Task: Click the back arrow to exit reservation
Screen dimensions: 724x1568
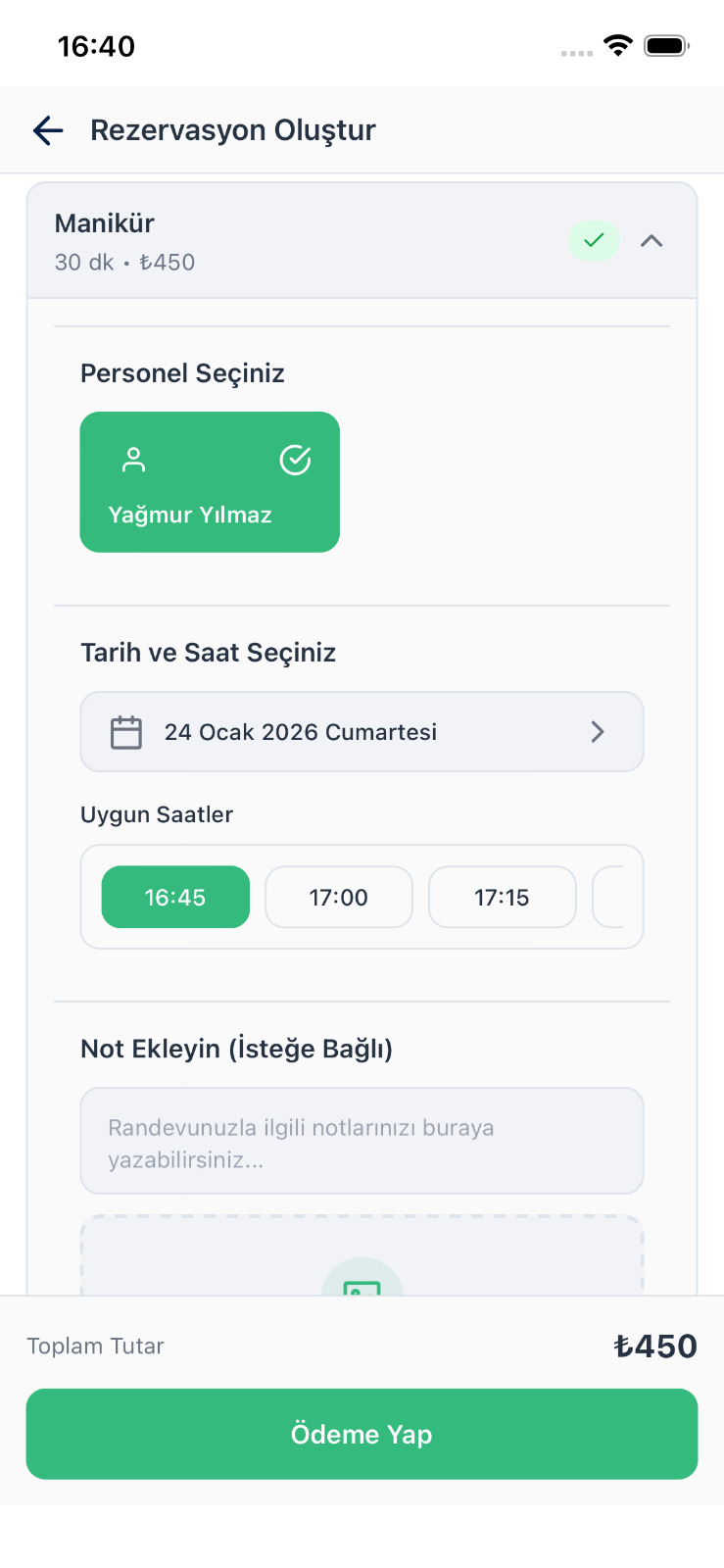Action: click(x=47, y=129)
